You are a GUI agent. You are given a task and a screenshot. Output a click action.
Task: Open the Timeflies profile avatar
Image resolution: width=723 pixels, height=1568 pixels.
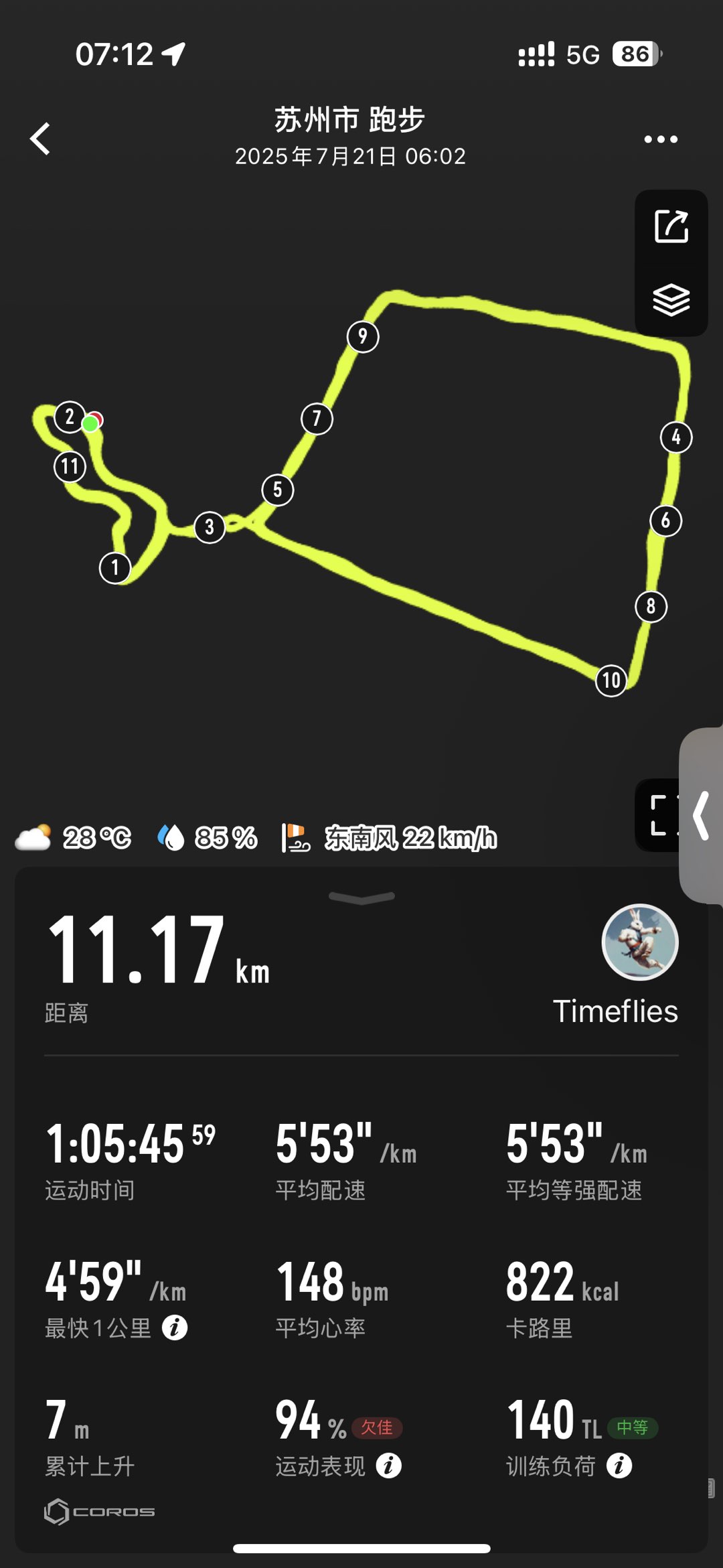(x=639, y=942)
